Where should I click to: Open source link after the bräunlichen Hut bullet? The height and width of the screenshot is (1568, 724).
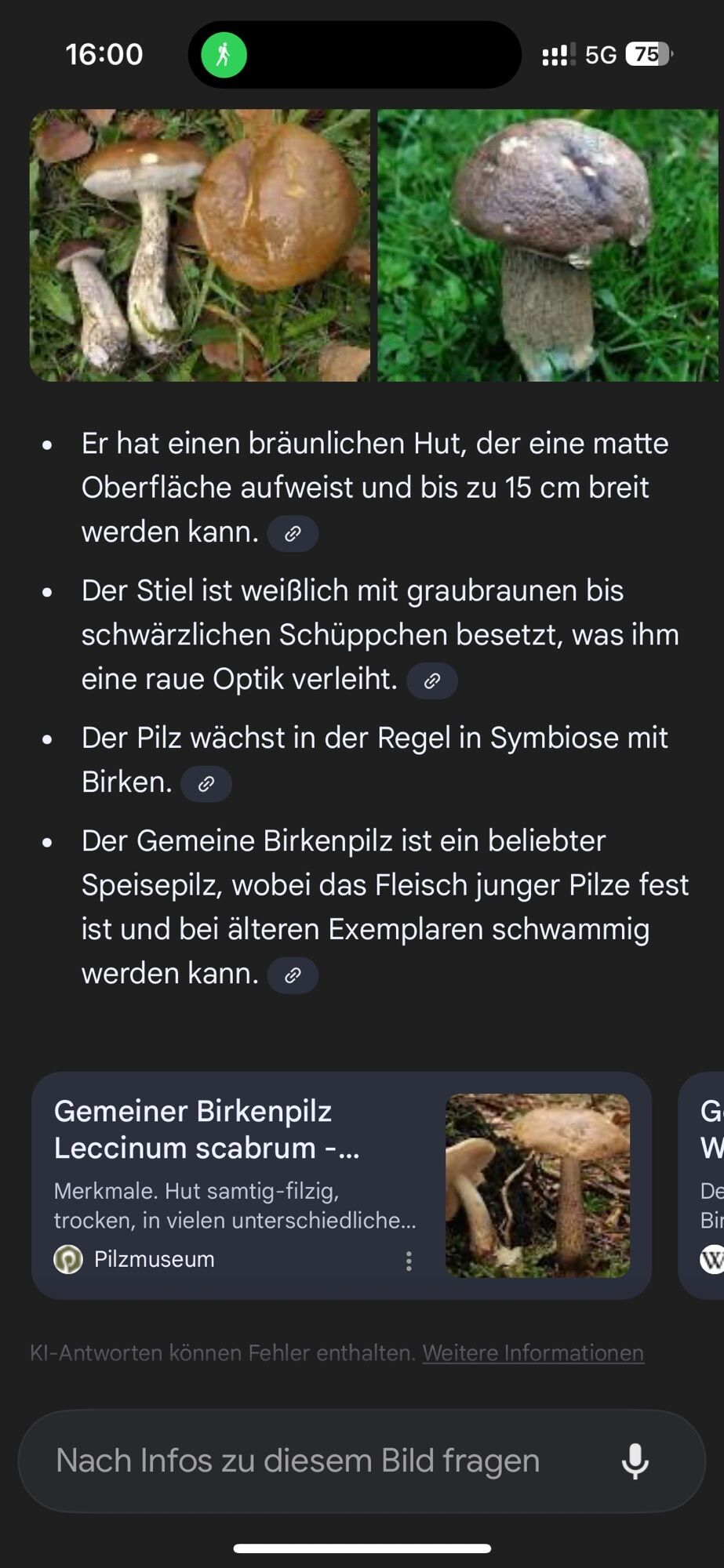[293, 534]
